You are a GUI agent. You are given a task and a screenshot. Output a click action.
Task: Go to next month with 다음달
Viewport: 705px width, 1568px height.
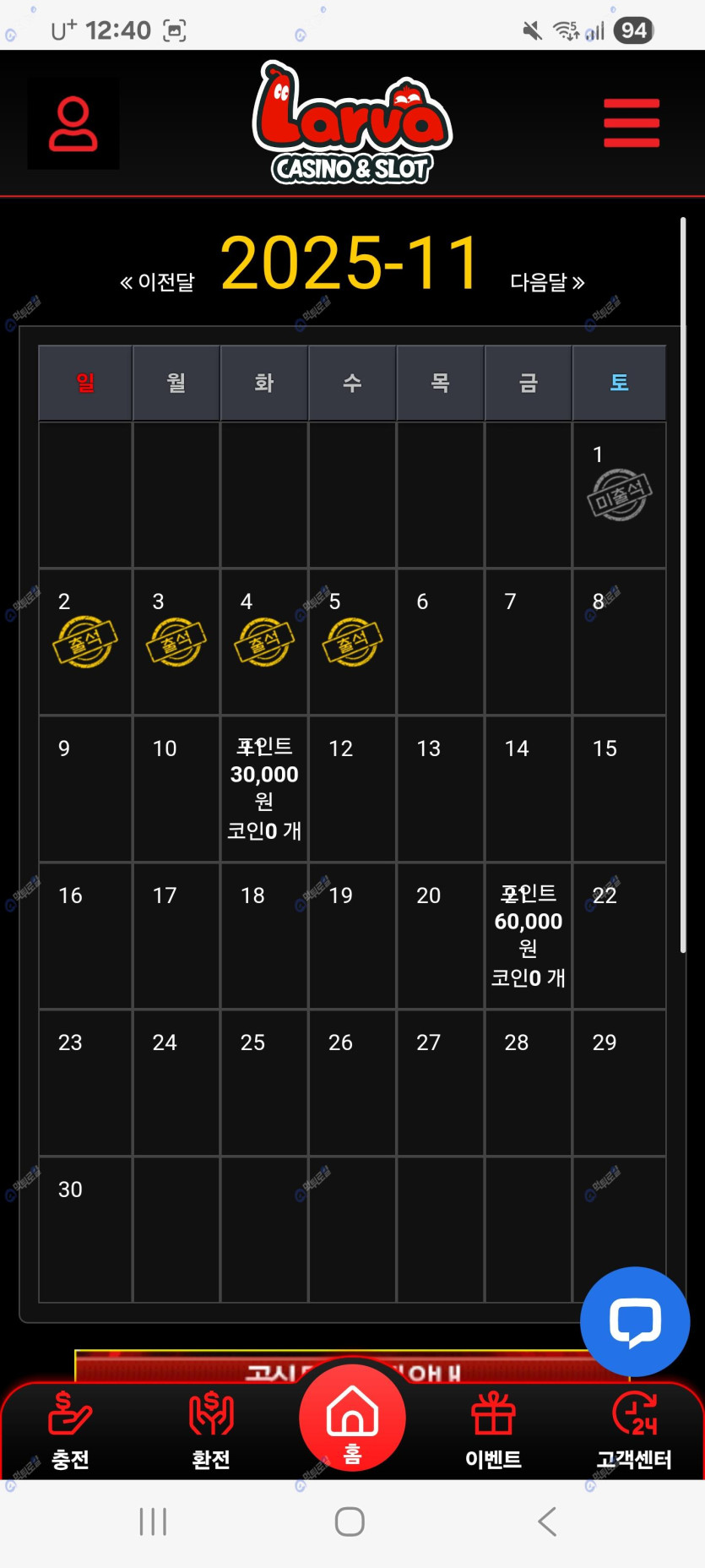(547, 282)
